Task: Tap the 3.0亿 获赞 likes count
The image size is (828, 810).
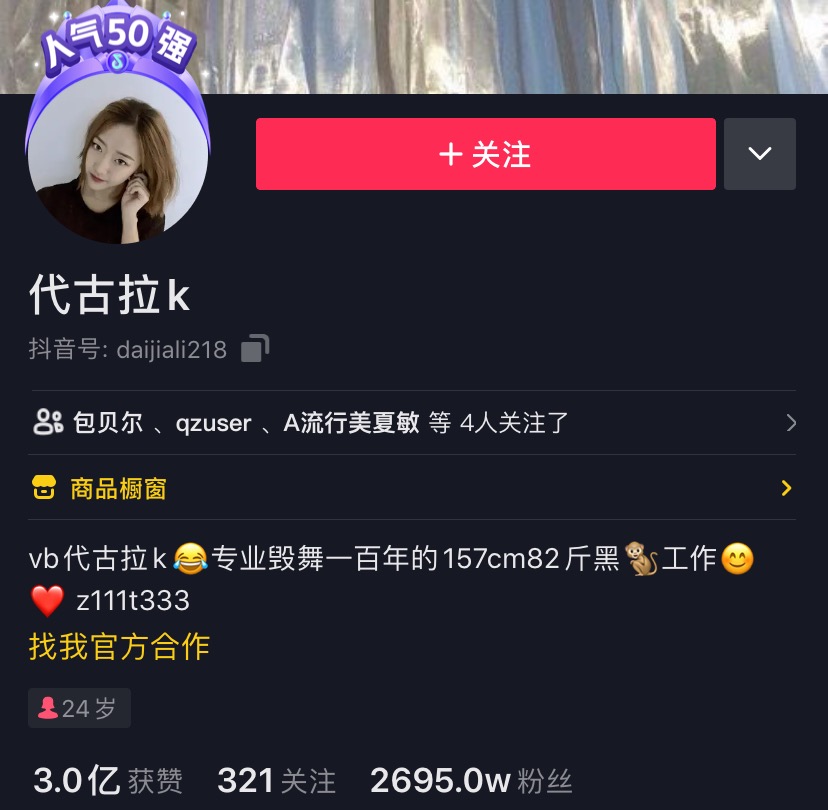Action: click(108, 781)
